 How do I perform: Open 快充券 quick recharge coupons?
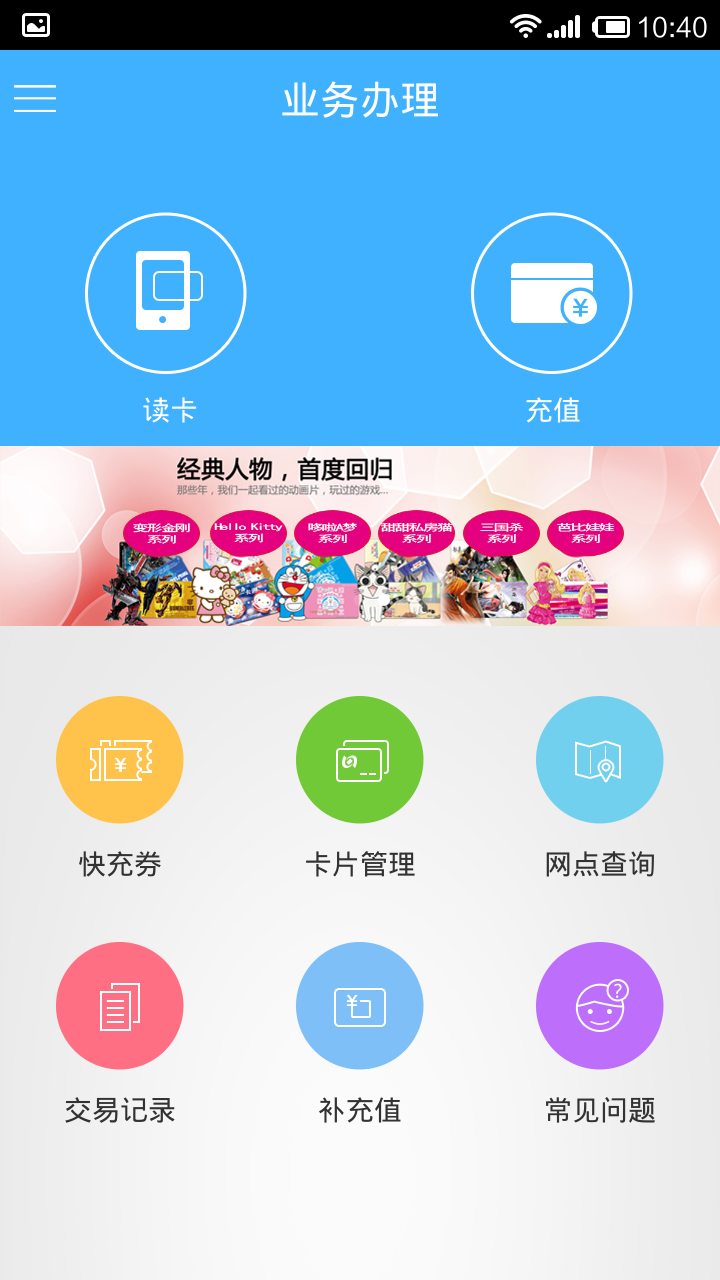coord(120,760)
